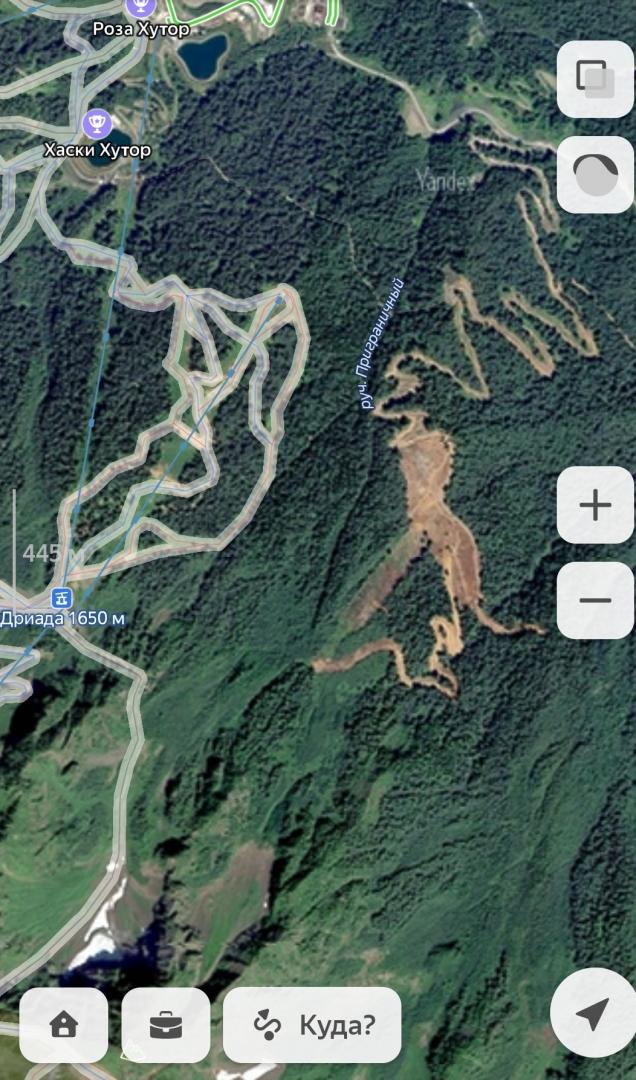The width and height of the screenshot is (636, 1080).
Task: Select the Хаски Хутор place marker
Action: click(x=97, y=125)
